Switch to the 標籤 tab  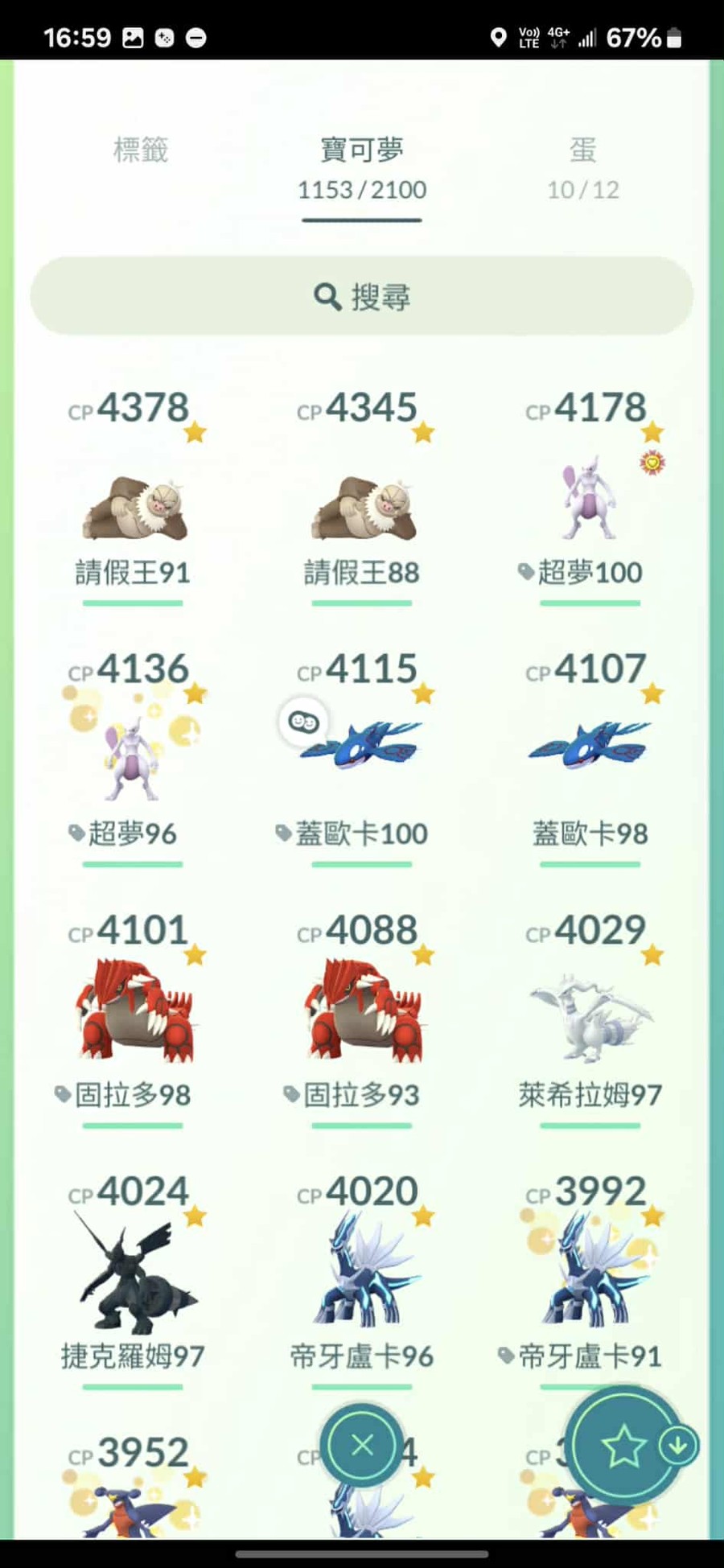click(141, 150)
